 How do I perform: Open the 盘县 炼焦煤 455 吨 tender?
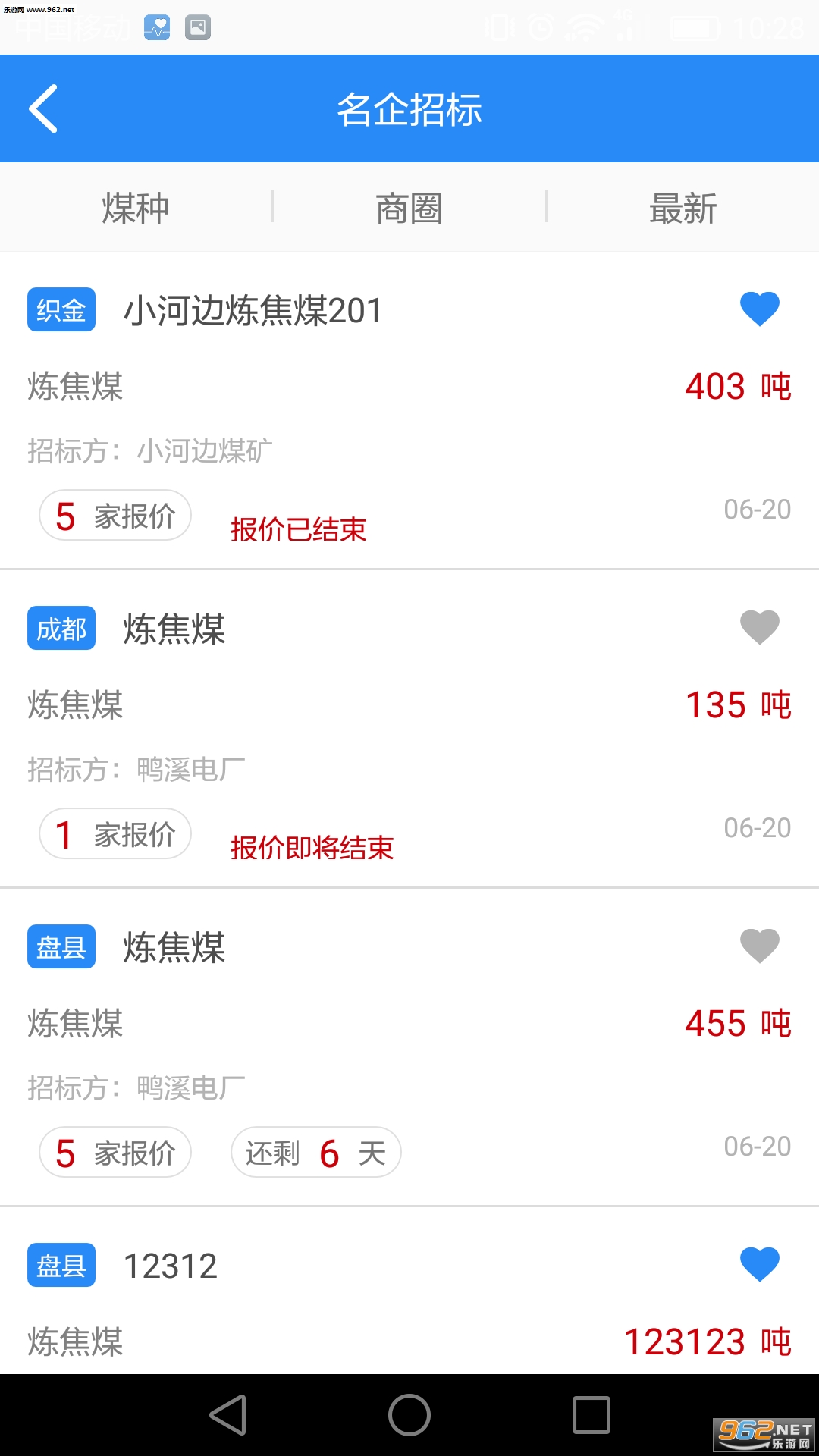pos(174,948)
